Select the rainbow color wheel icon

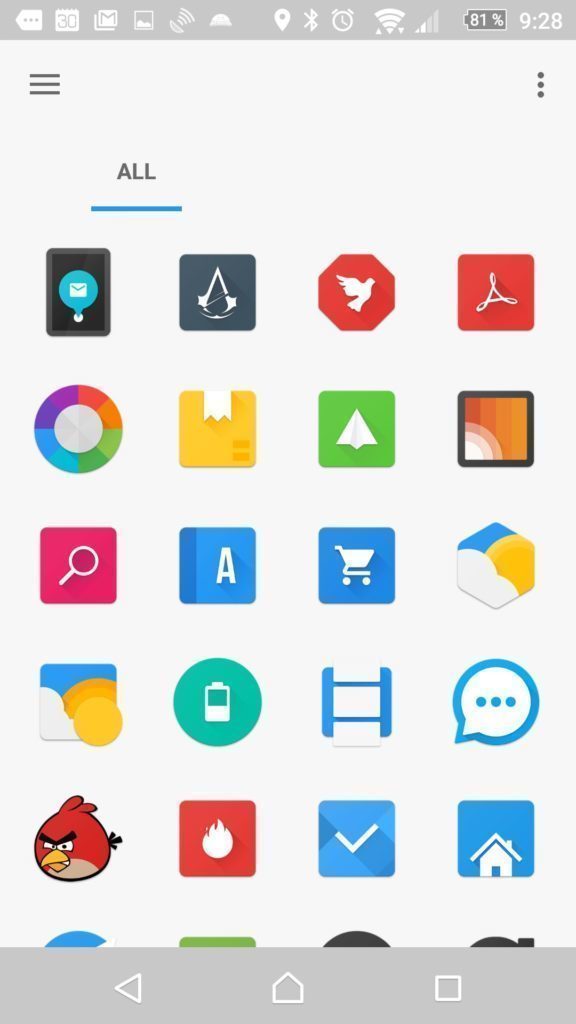coord(78,428)
